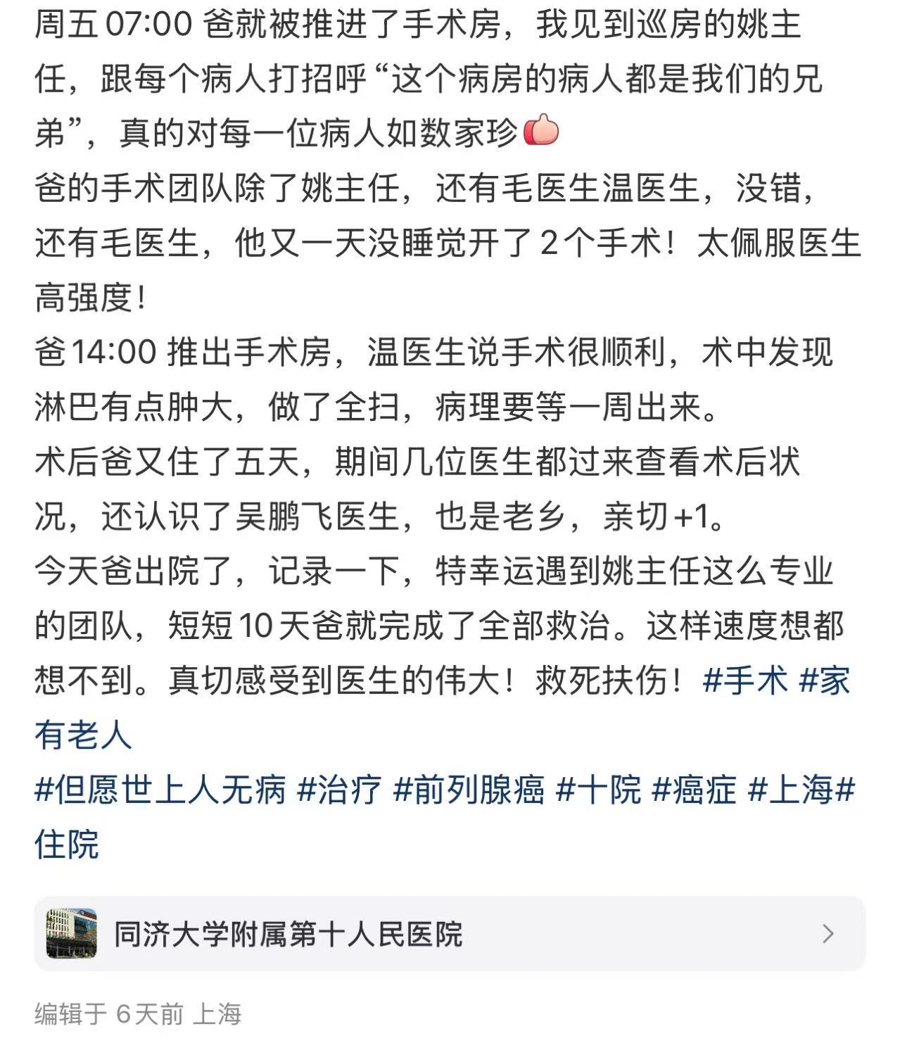Open the #住院 hashtag
The width and height of the screenshot is (900, 1050).
(x=68, y=843)
